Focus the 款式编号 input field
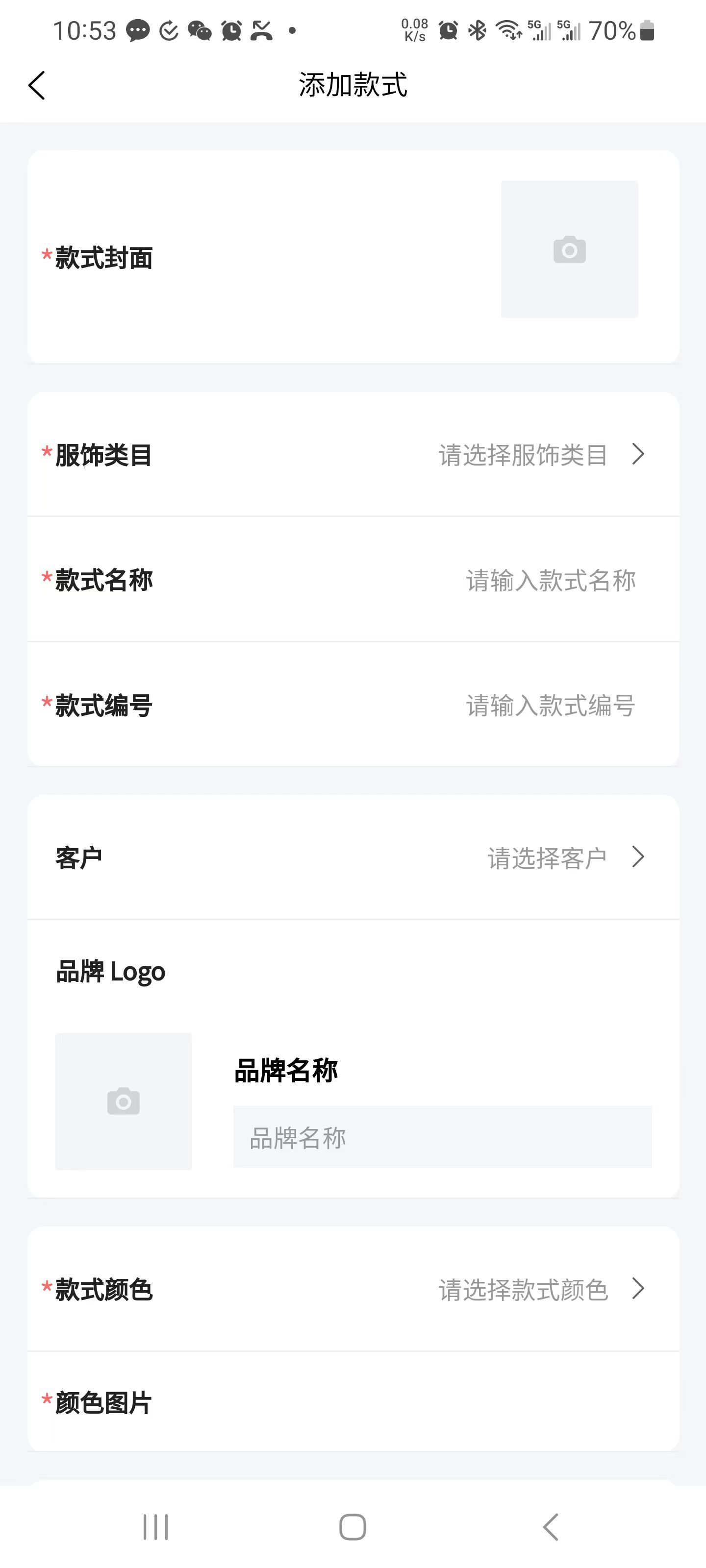The height and width of the screenshot is (1568, 706). click(550, 706)
